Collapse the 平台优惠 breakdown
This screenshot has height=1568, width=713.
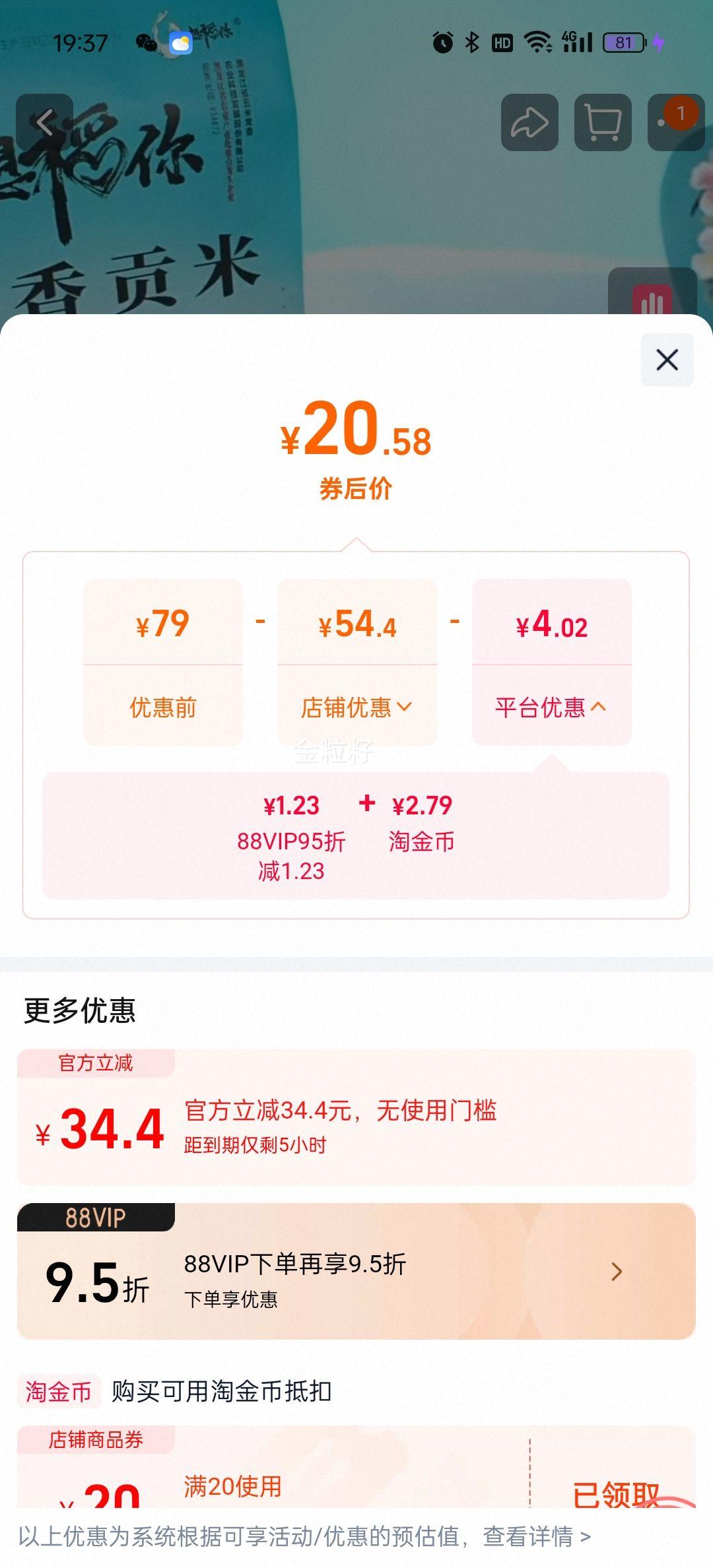(x=551, y=707)
